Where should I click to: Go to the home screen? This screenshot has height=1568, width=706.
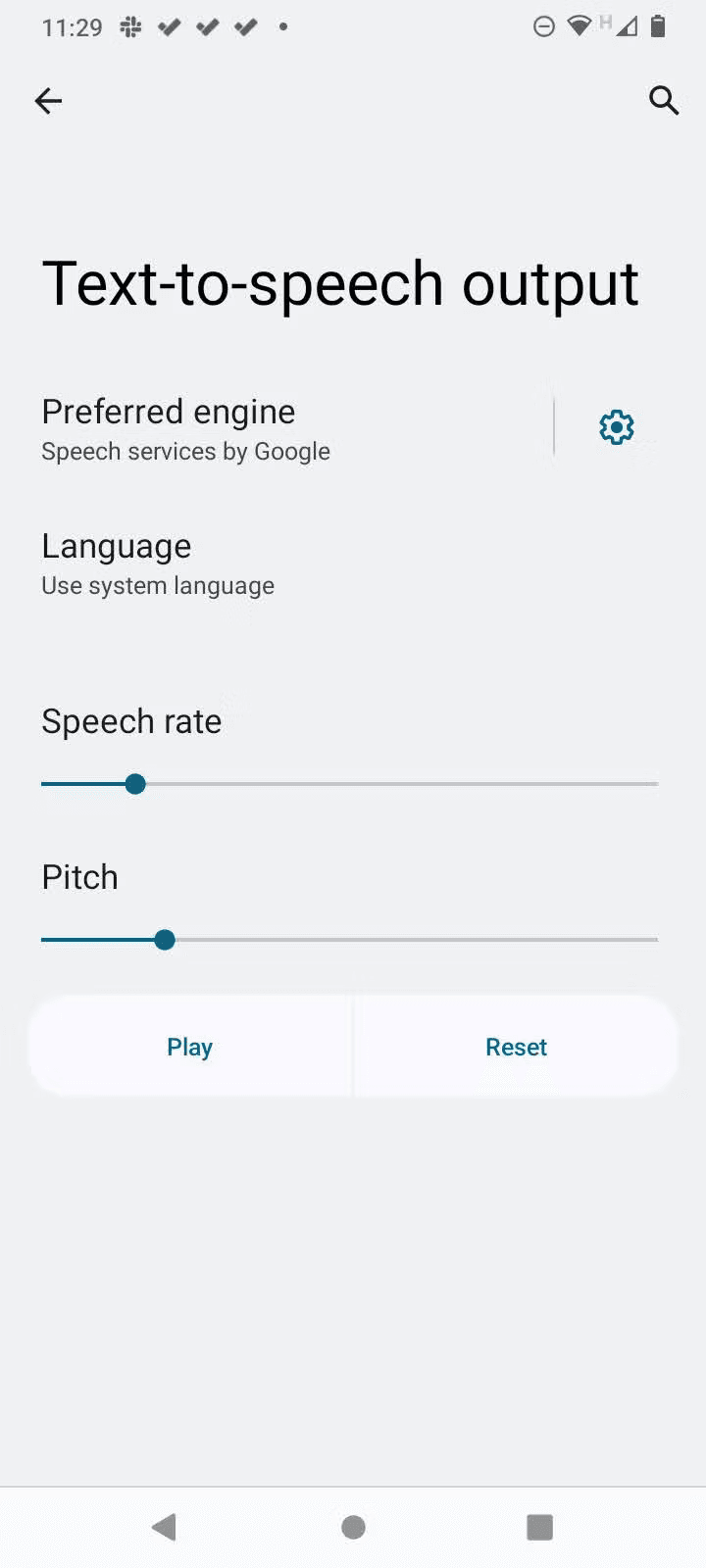click(x=353, y=1527)
